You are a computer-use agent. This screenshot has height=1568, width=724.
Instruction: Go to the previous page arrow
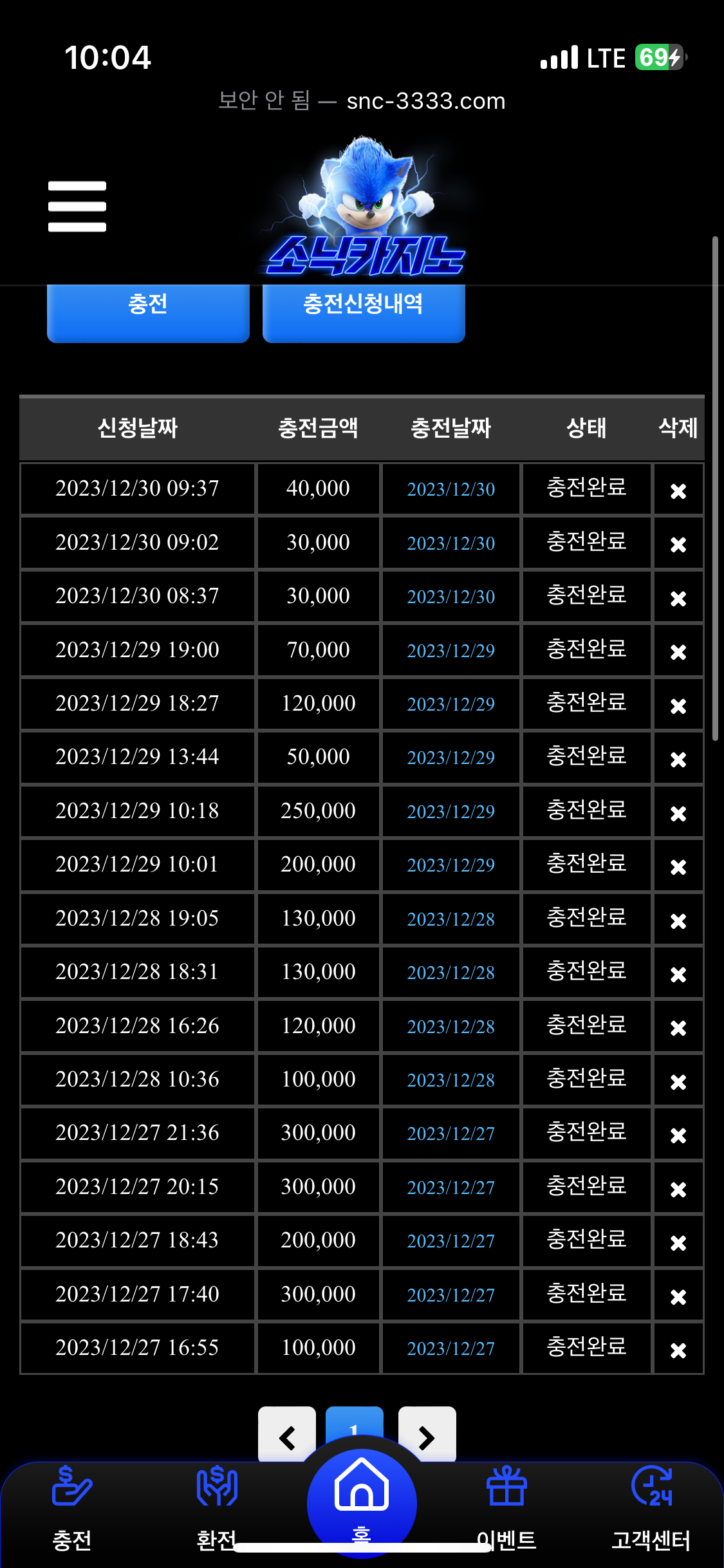pos(287,1435)
